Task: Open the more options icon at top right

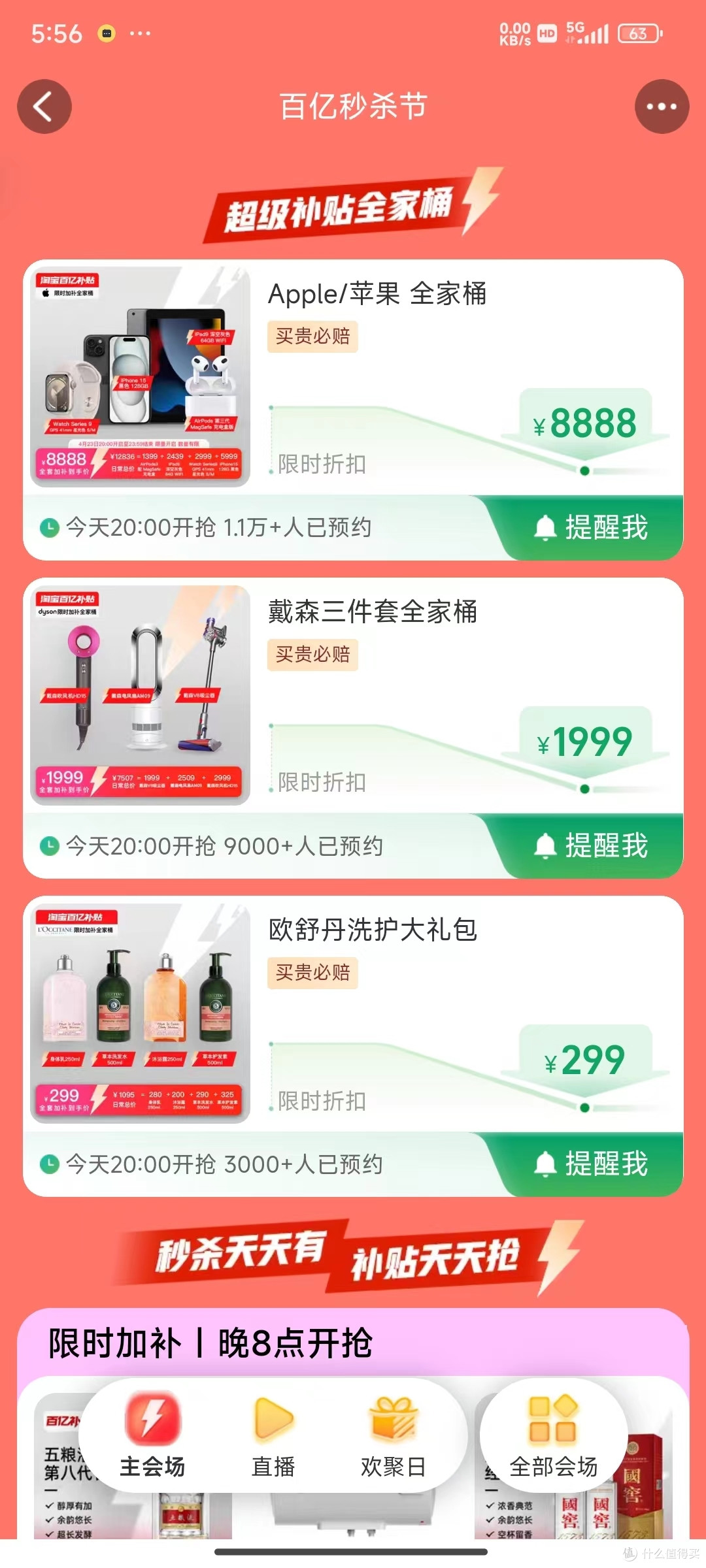Action: (x=662, y=106)
